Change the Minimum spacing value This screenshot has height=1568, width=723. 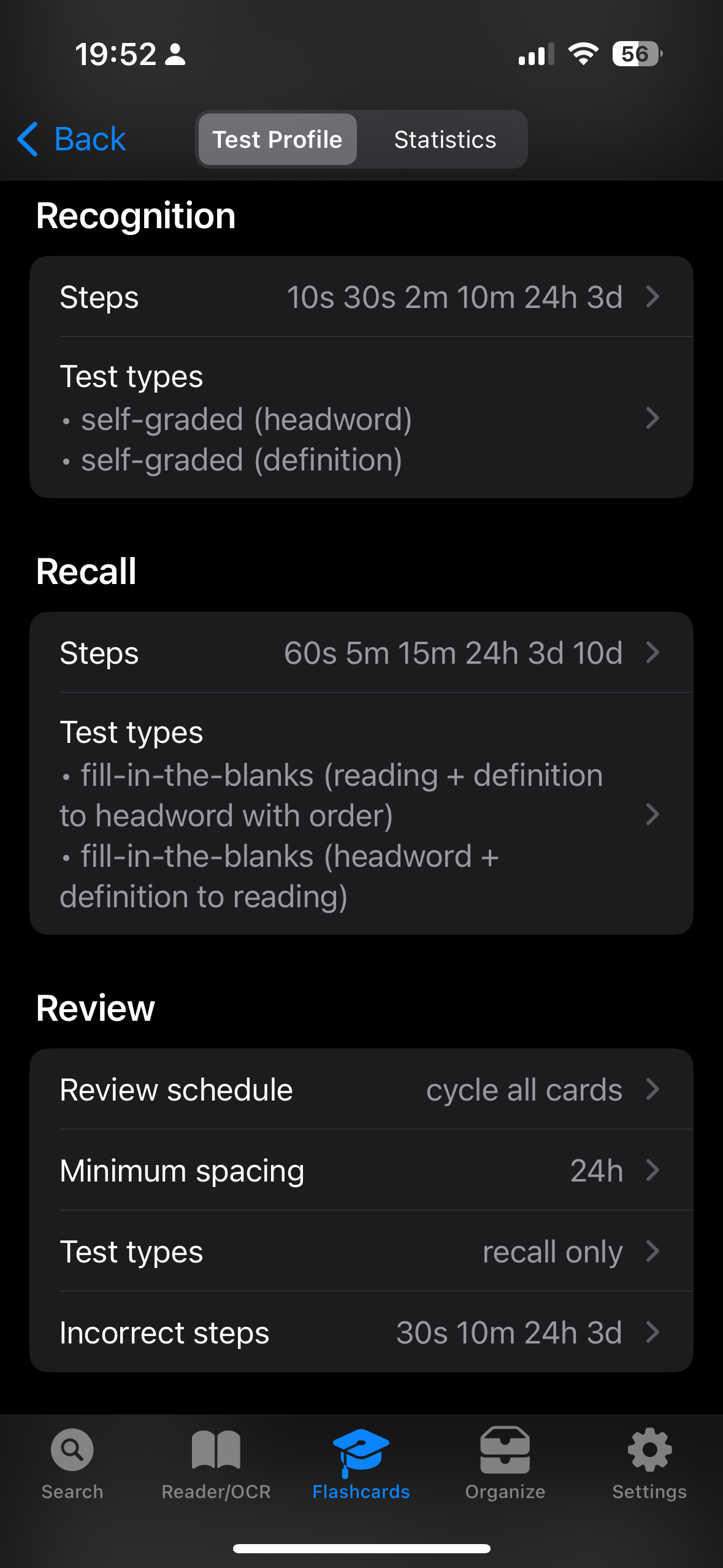[361, 1170]
